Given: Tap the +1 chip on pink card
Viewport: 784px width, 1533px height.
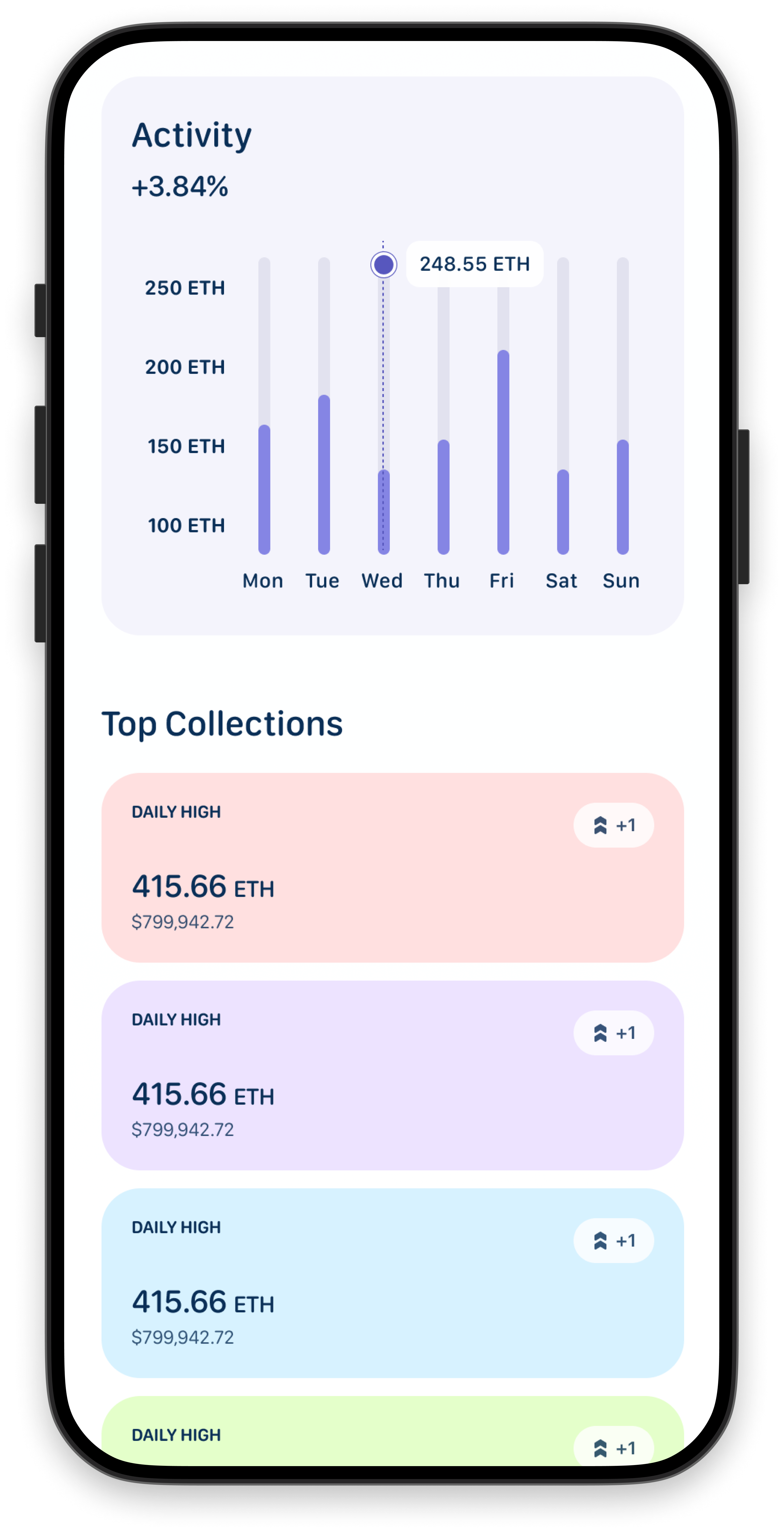Looking at the screenshot, I should (x=613, y=825).
